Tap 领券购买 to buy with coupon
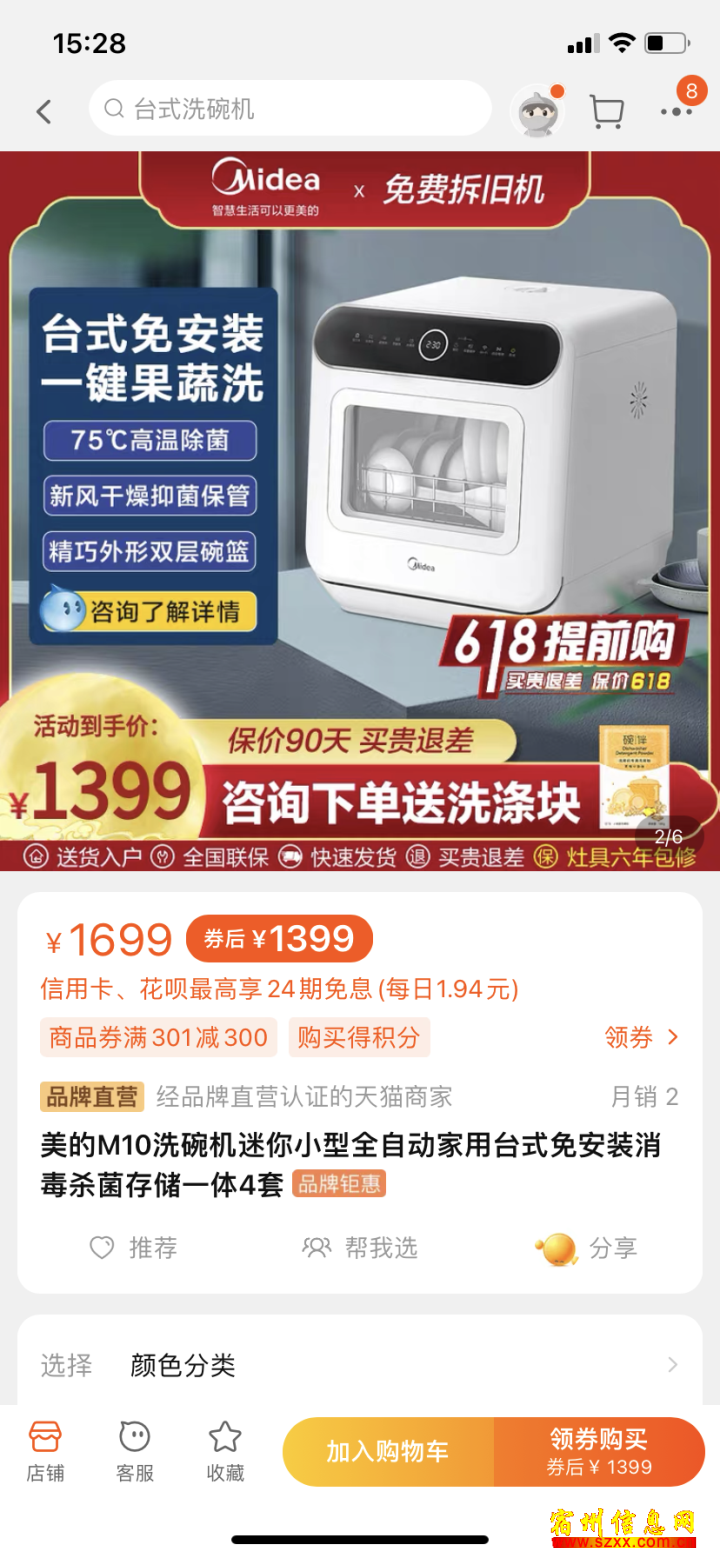This screenshot has height=1558, width=720. point(599,1452)
